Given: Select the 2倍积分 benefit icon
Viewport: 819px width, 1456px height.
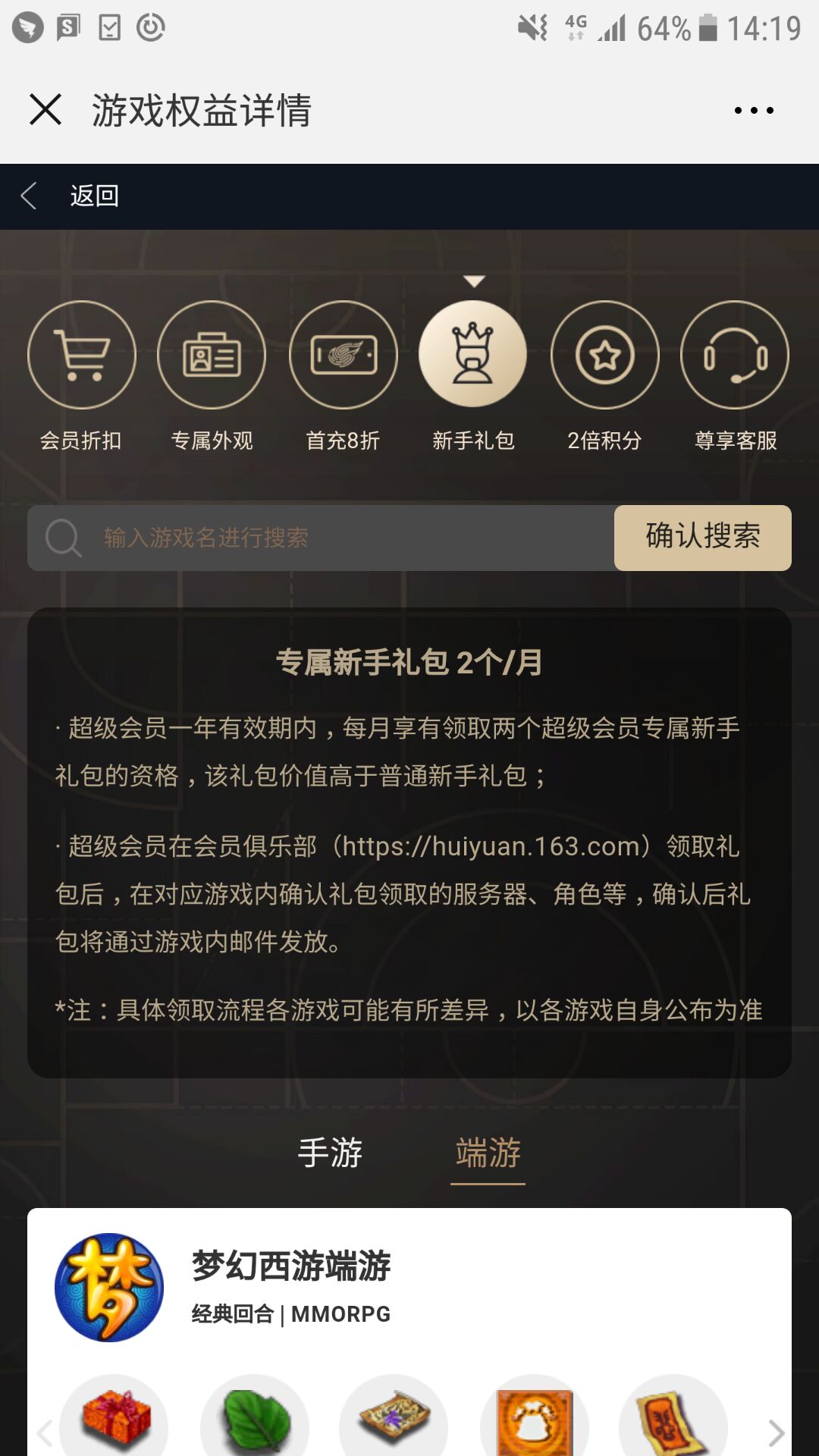Looking at the screenshot, I should pyautogui.click(x=604, y=355).
